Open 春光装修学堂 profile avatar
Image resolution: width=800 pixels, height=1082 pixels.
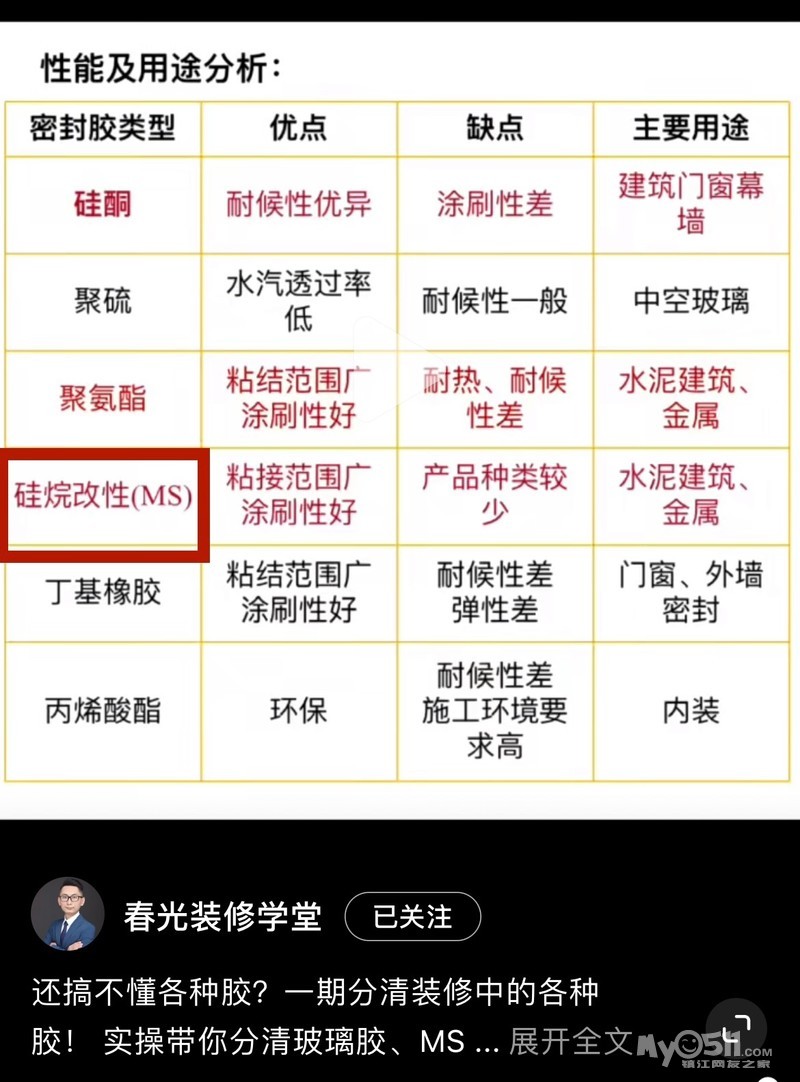pos(68,914)
